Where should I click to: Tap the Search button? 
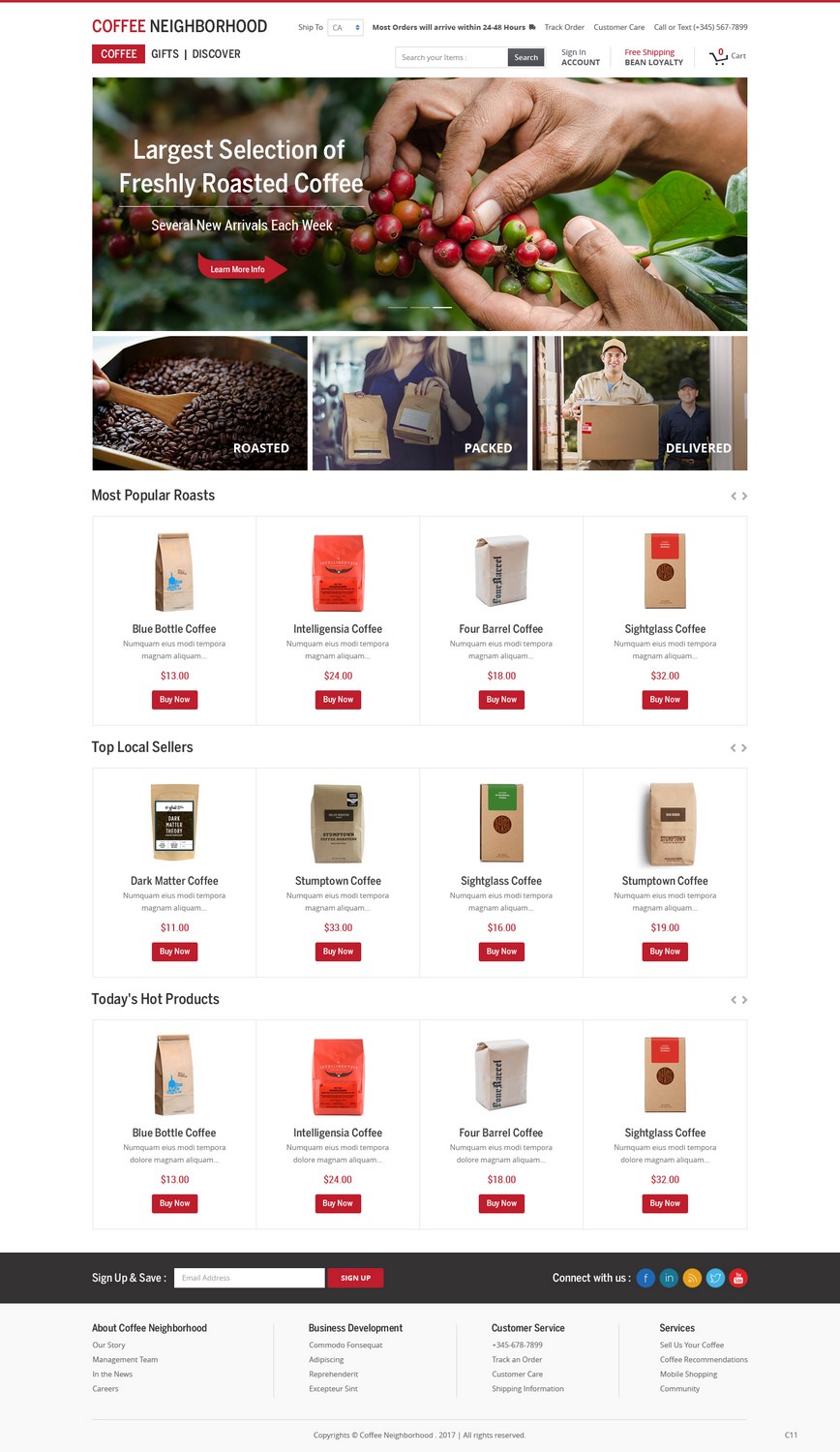tap(525, 57)
